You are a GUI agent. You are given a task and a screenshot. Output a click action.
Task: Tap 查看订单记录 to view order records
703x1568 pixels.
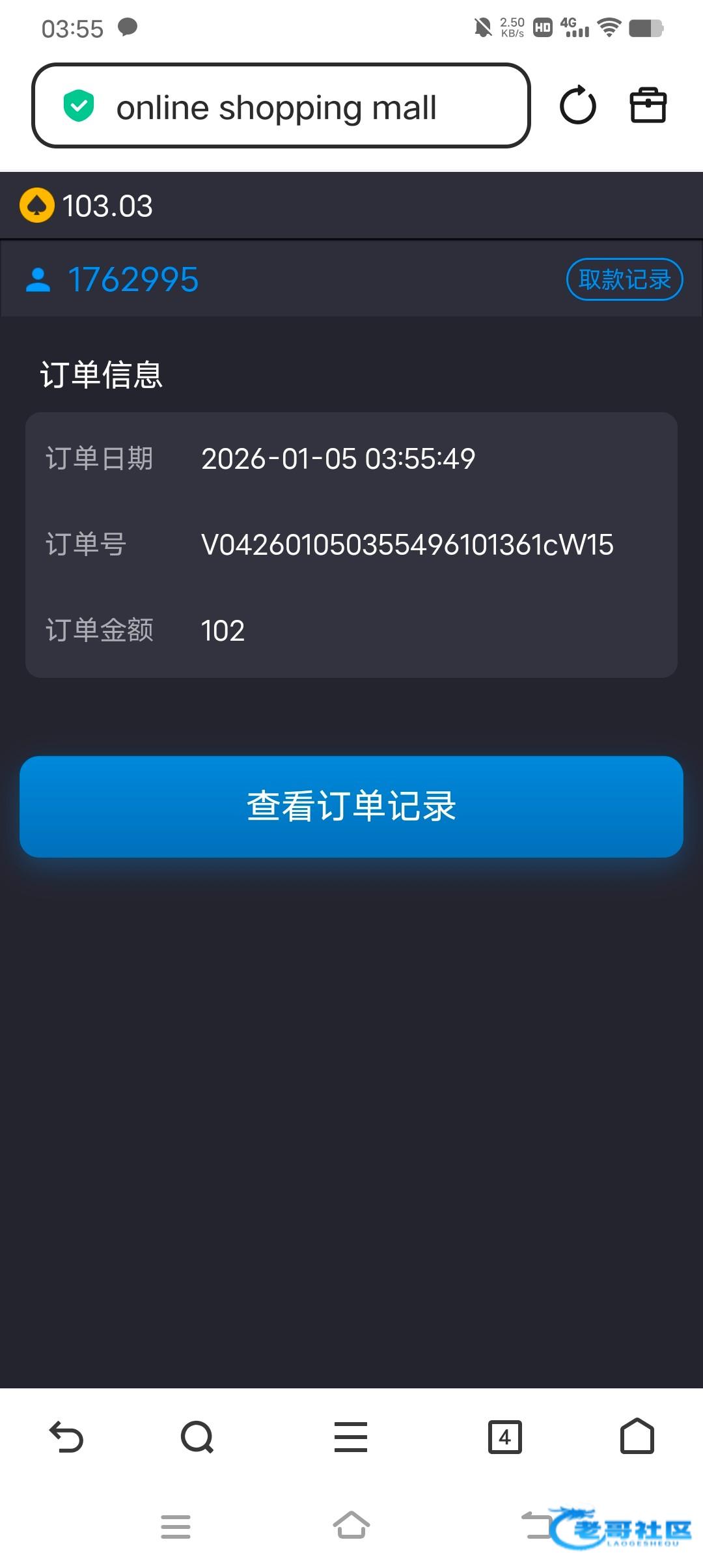(x=351, y=806)
